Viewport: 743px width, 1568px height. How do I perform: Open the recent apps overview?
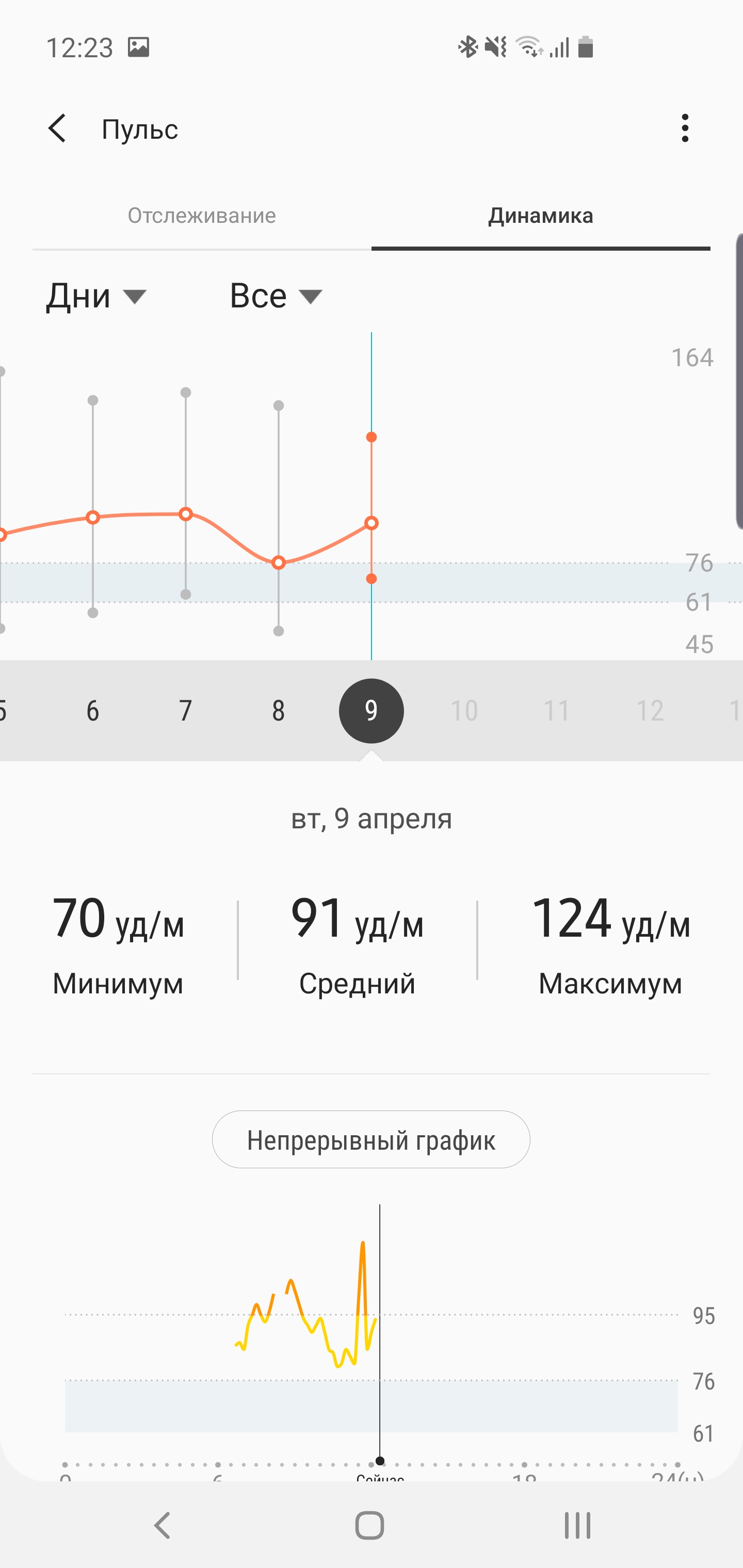click(x=577, y=1525)
